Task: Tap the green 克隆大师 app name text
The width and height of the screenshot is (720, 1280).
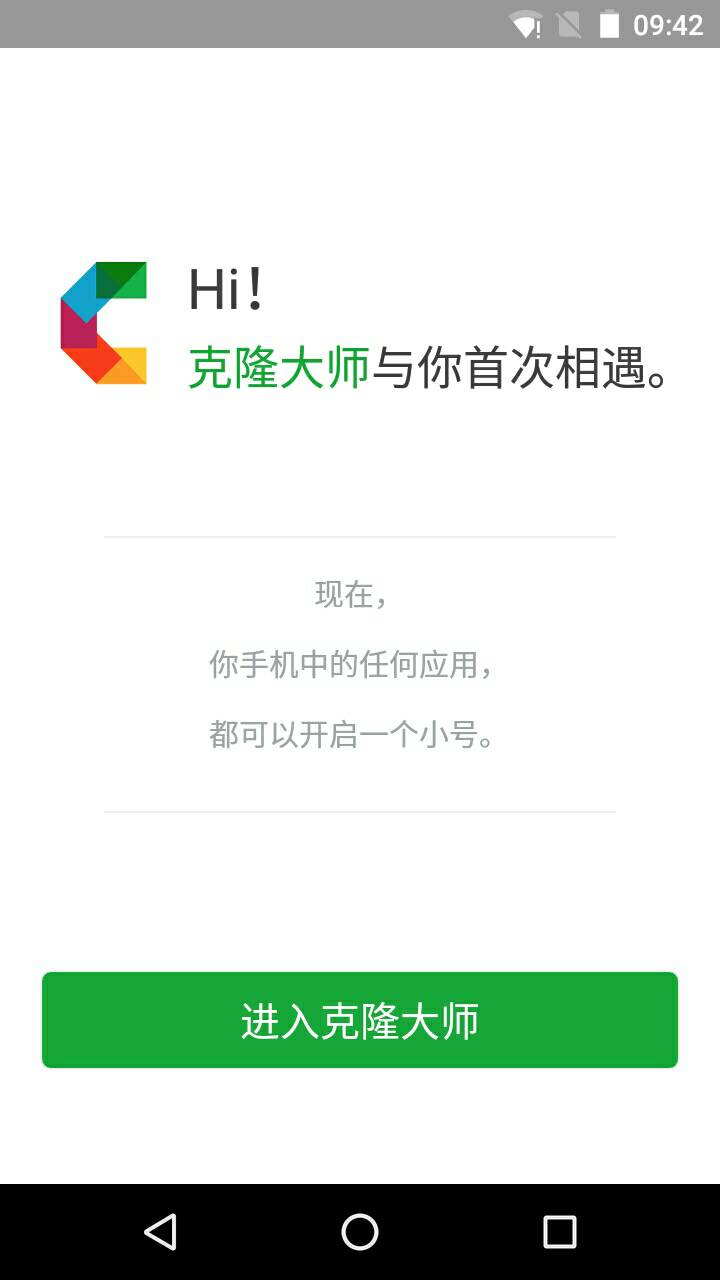Action: tap(281, 366)
